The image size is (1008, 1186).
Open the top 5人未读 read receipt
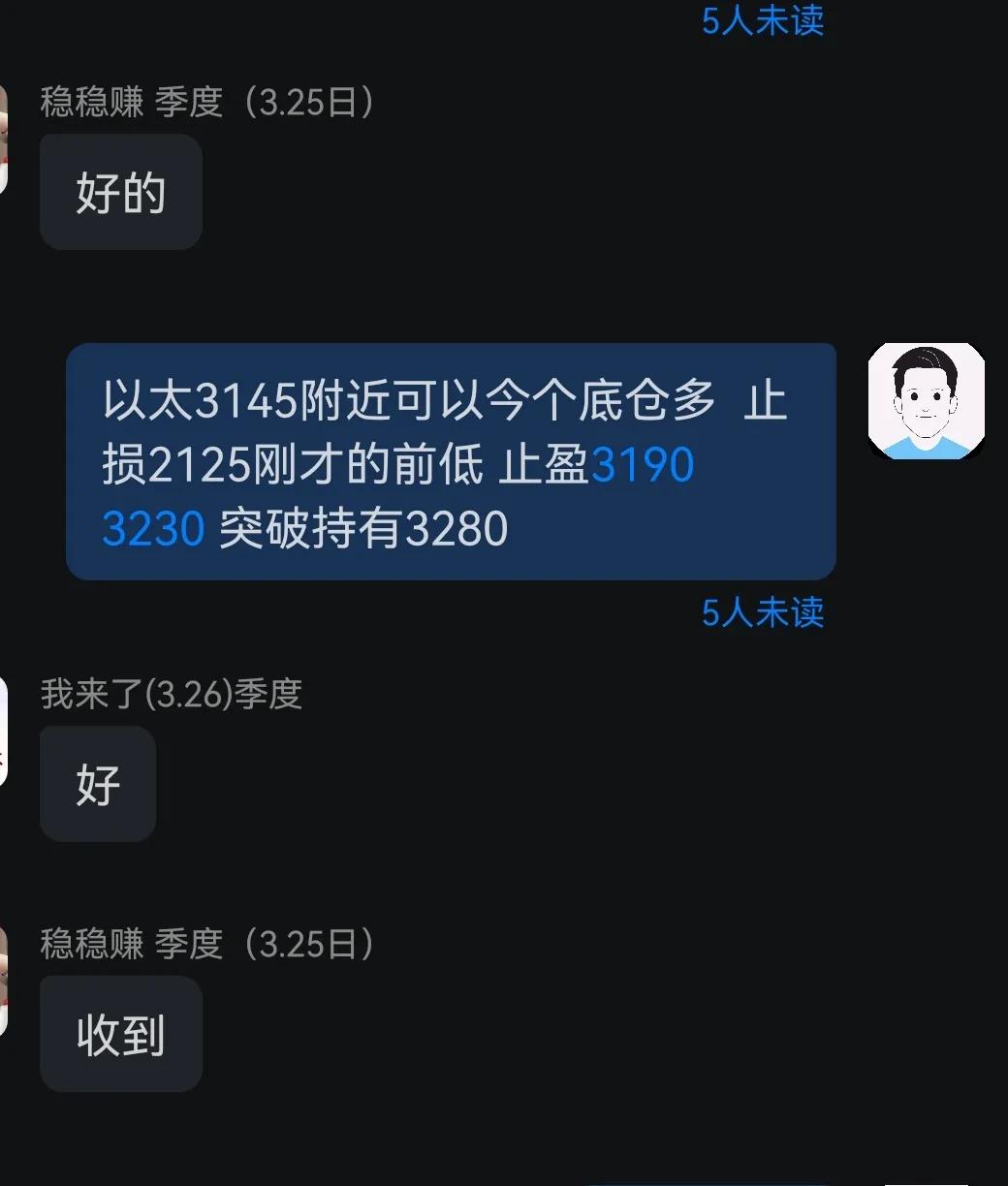pos(763,21)
